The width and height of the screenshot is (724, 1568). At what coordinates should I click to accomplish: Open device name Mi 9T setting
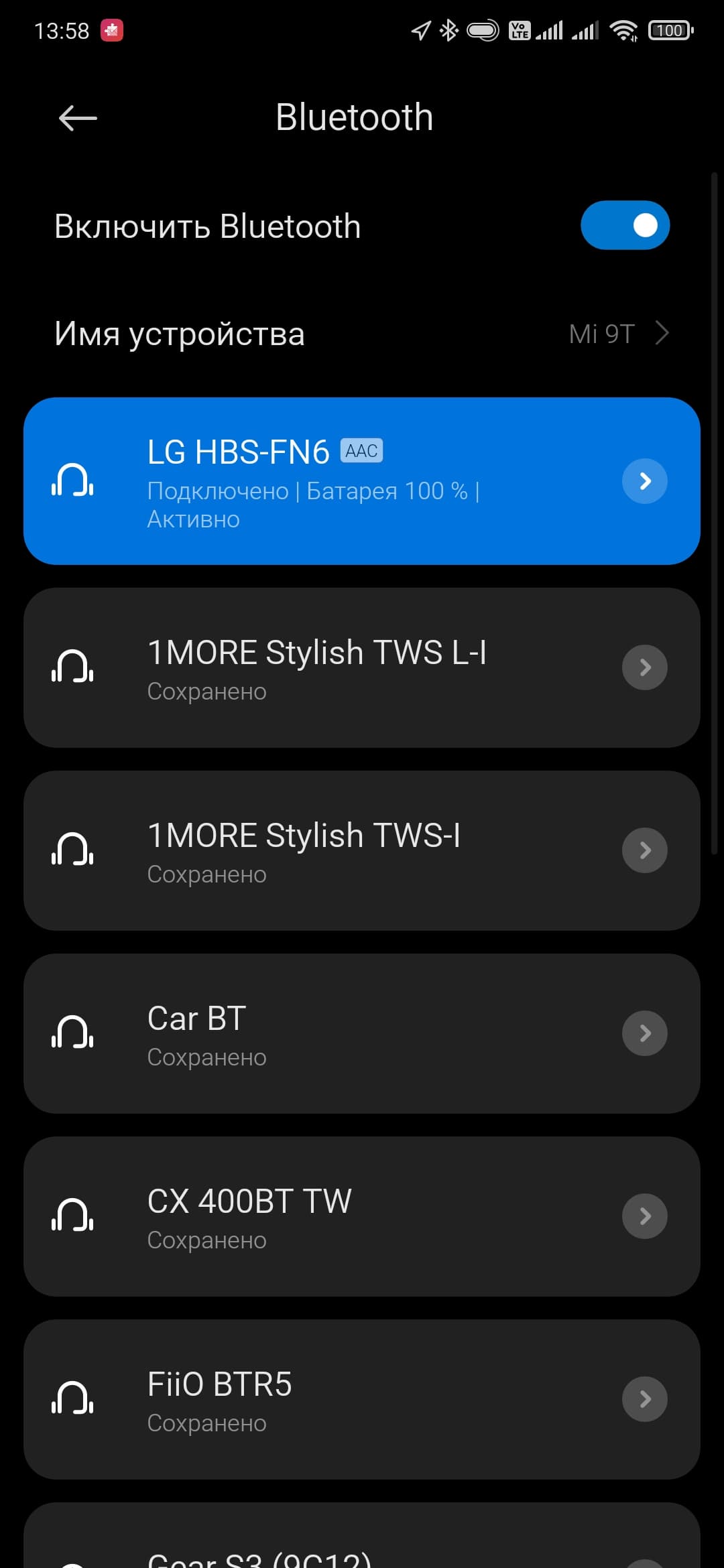(362, 334)
